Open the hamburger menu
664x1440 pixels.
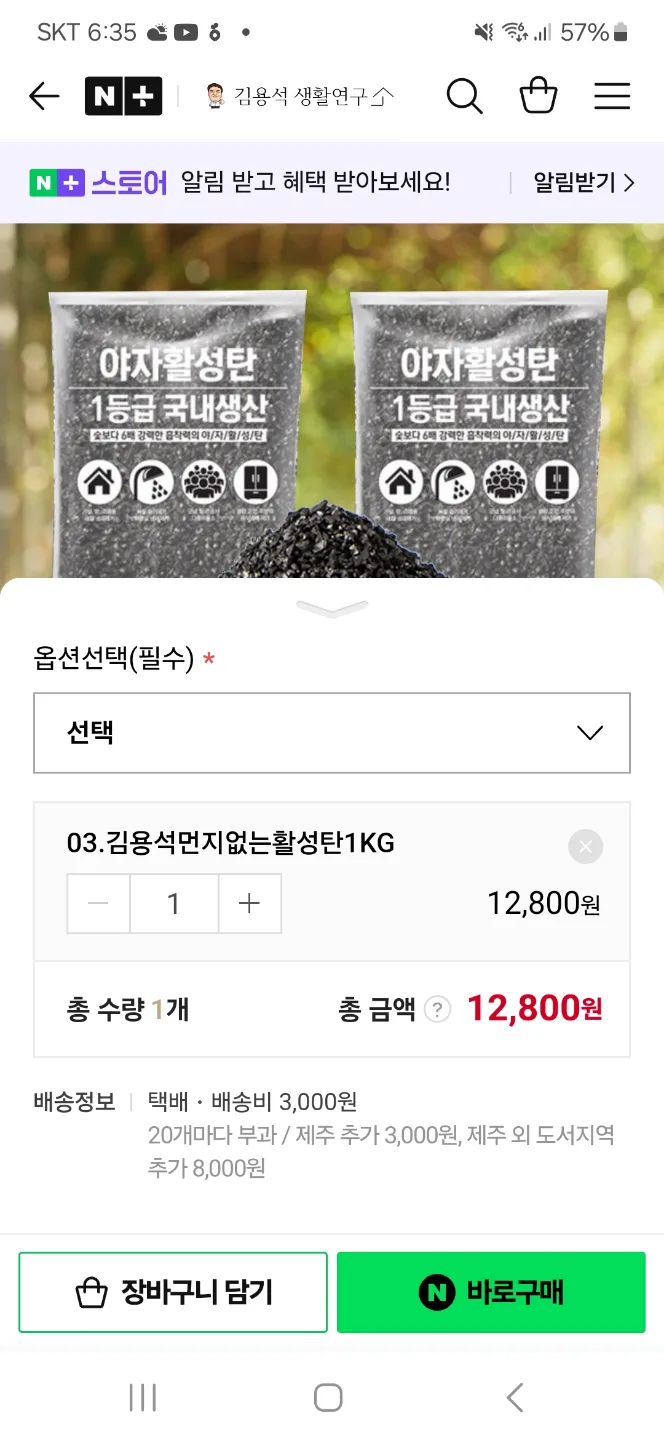click(x=612, y=96)
